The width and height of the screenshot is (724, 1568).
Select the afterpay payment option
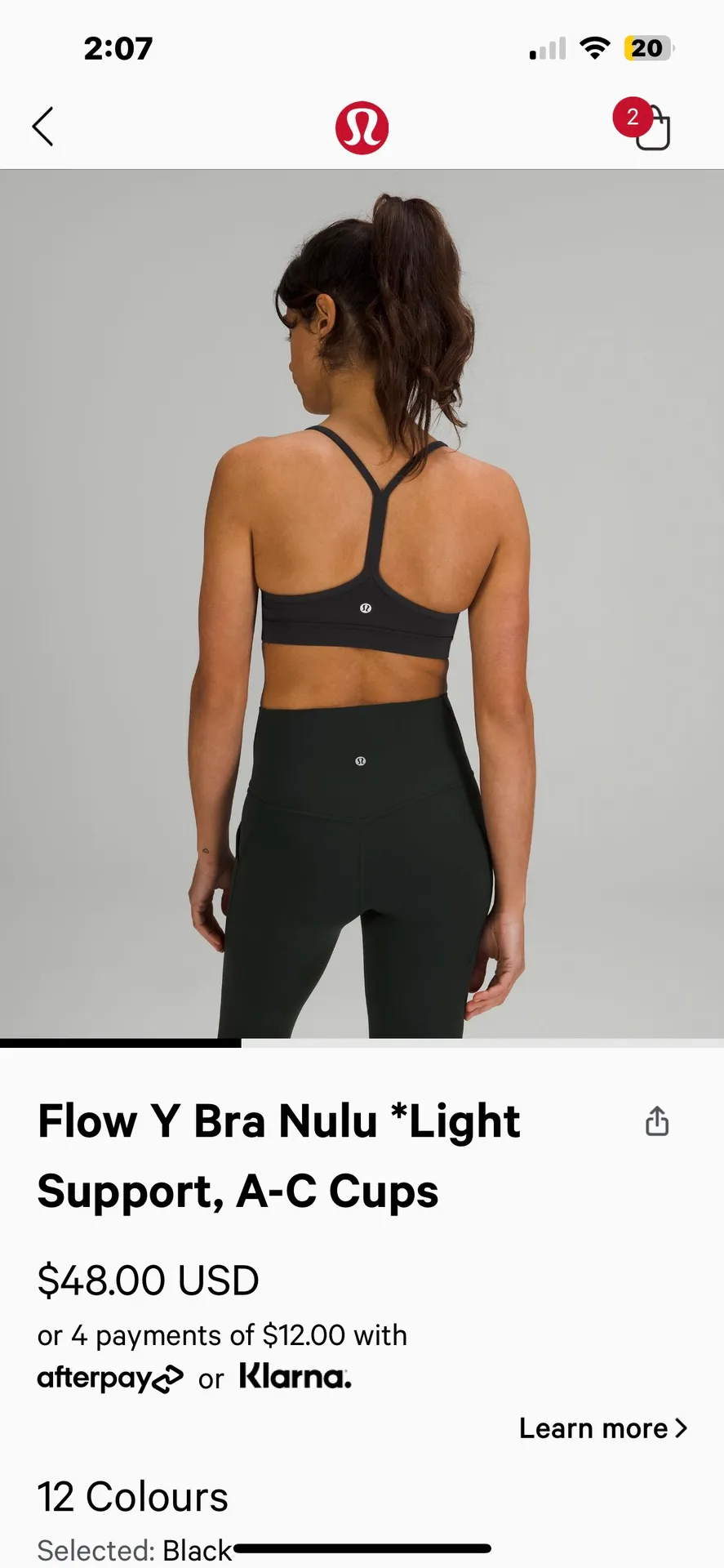click(110, 1377)
